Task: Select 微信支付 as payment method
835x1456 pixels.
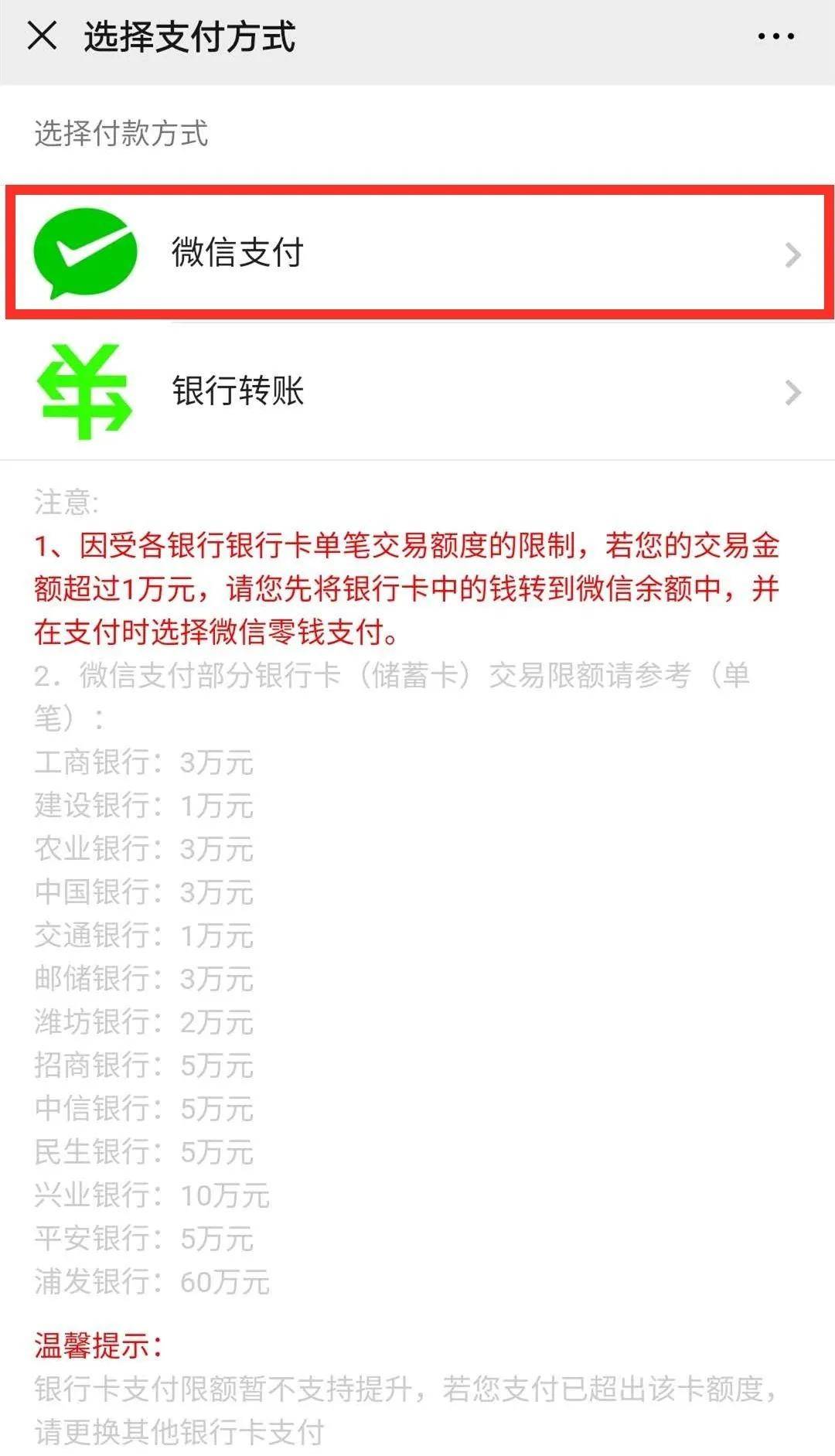Action: coord(417,253)
